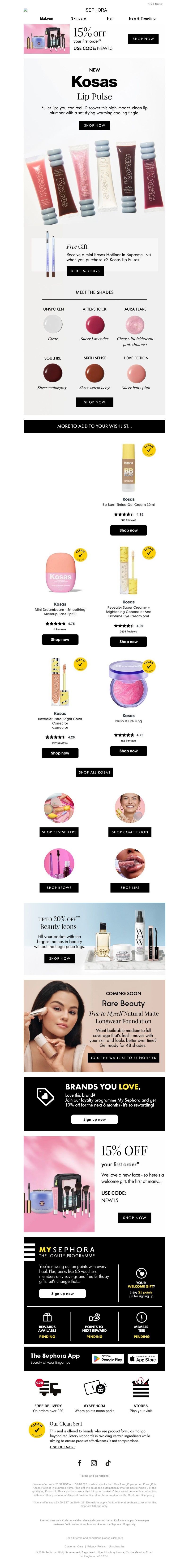Open Shop All Kosas
This screenshot has height=1568, width=189.
pyautogui.click(x=94, y=773)
